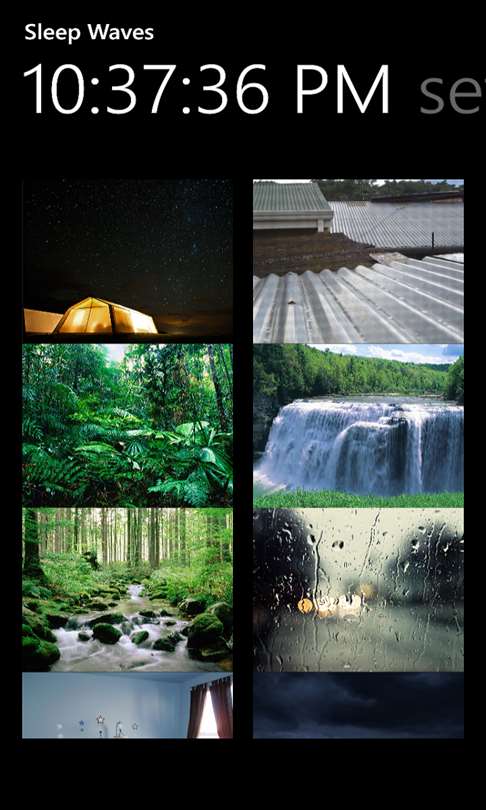This screenshot has height=810, width=486.
Task: Select the forest stream sound tile
Action: pos(127,589)
